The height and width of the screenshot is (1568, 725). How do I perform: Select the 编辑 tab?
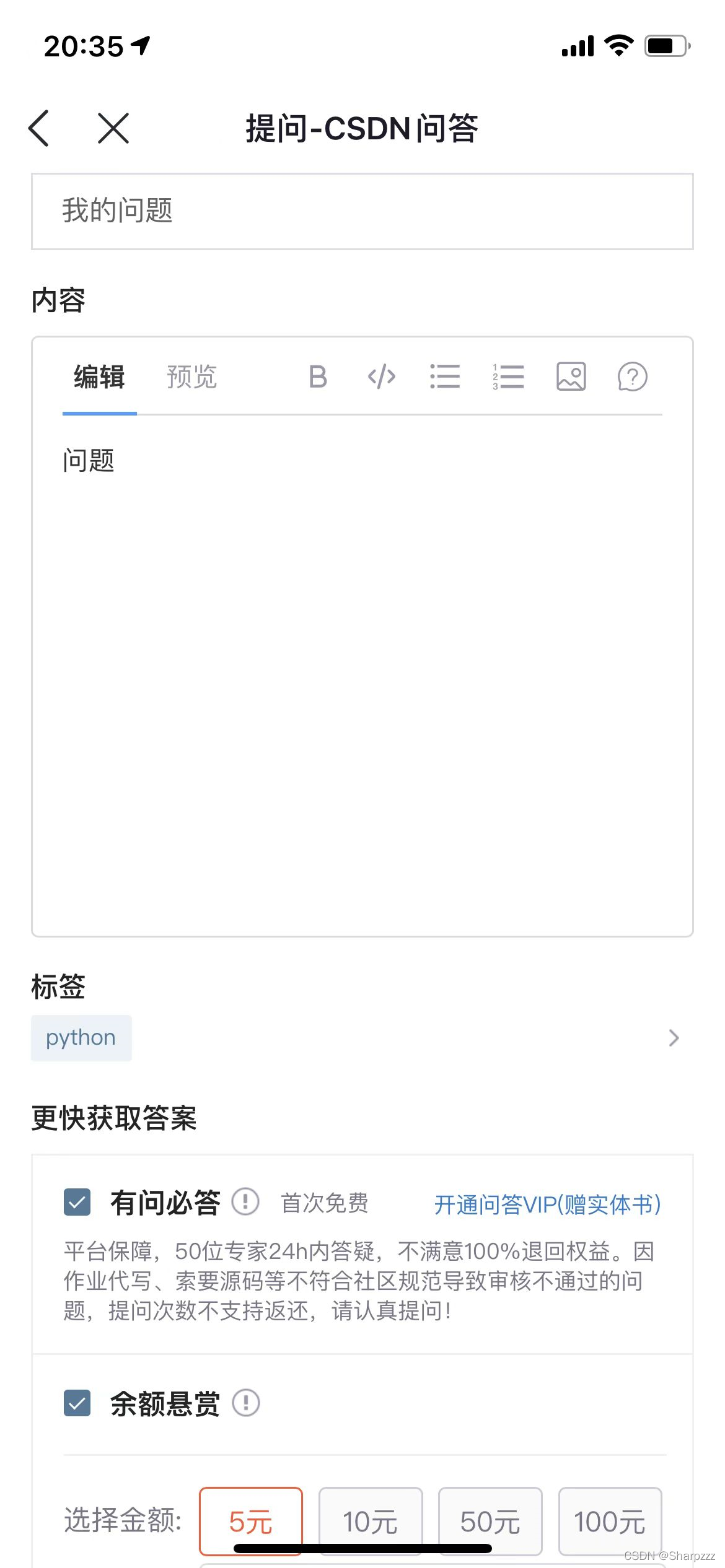(x=99, y=377)
